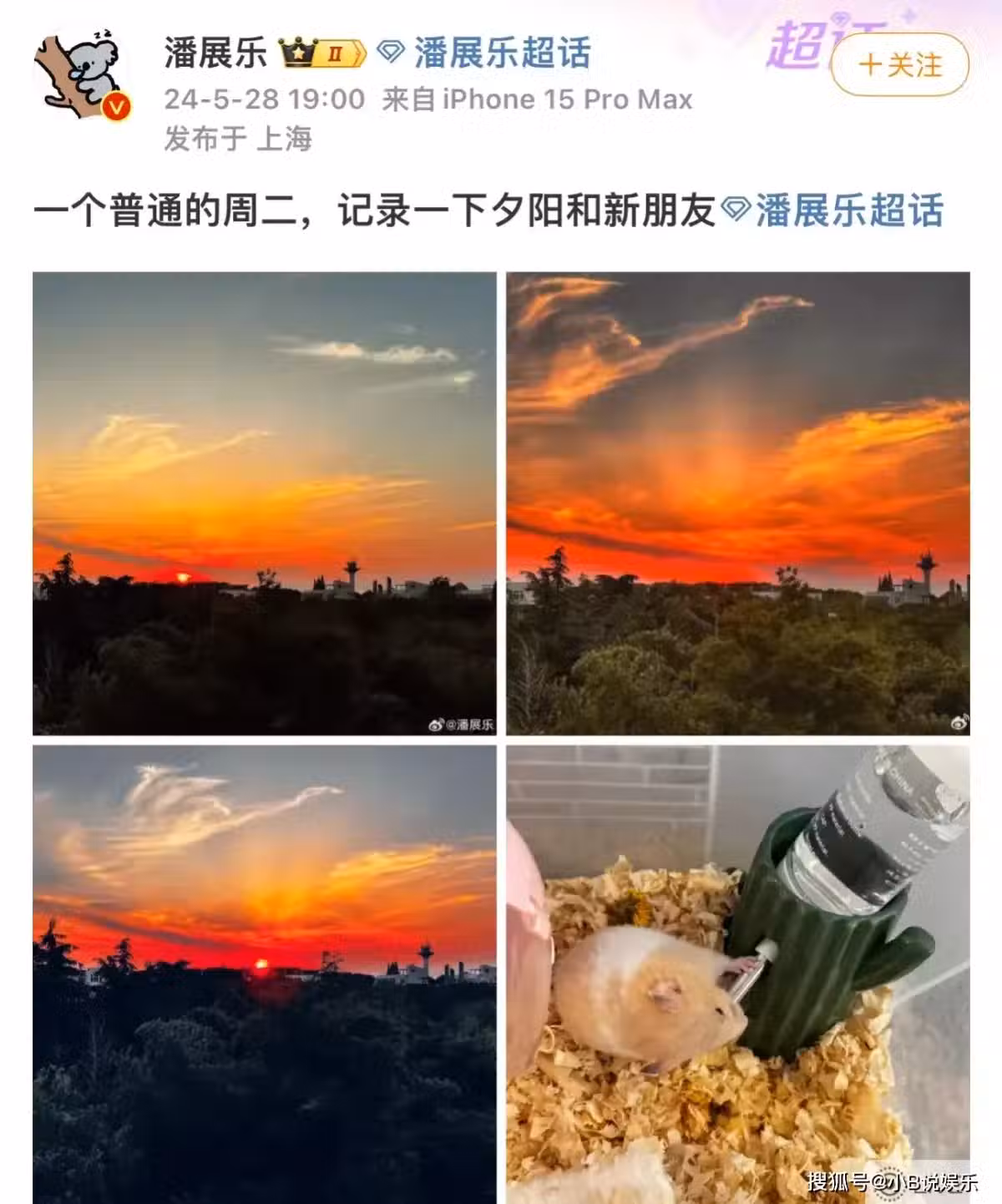Follow 潘展乐 with the 关注 button
Screen dimensions: 1002x1204
[900, 65]
